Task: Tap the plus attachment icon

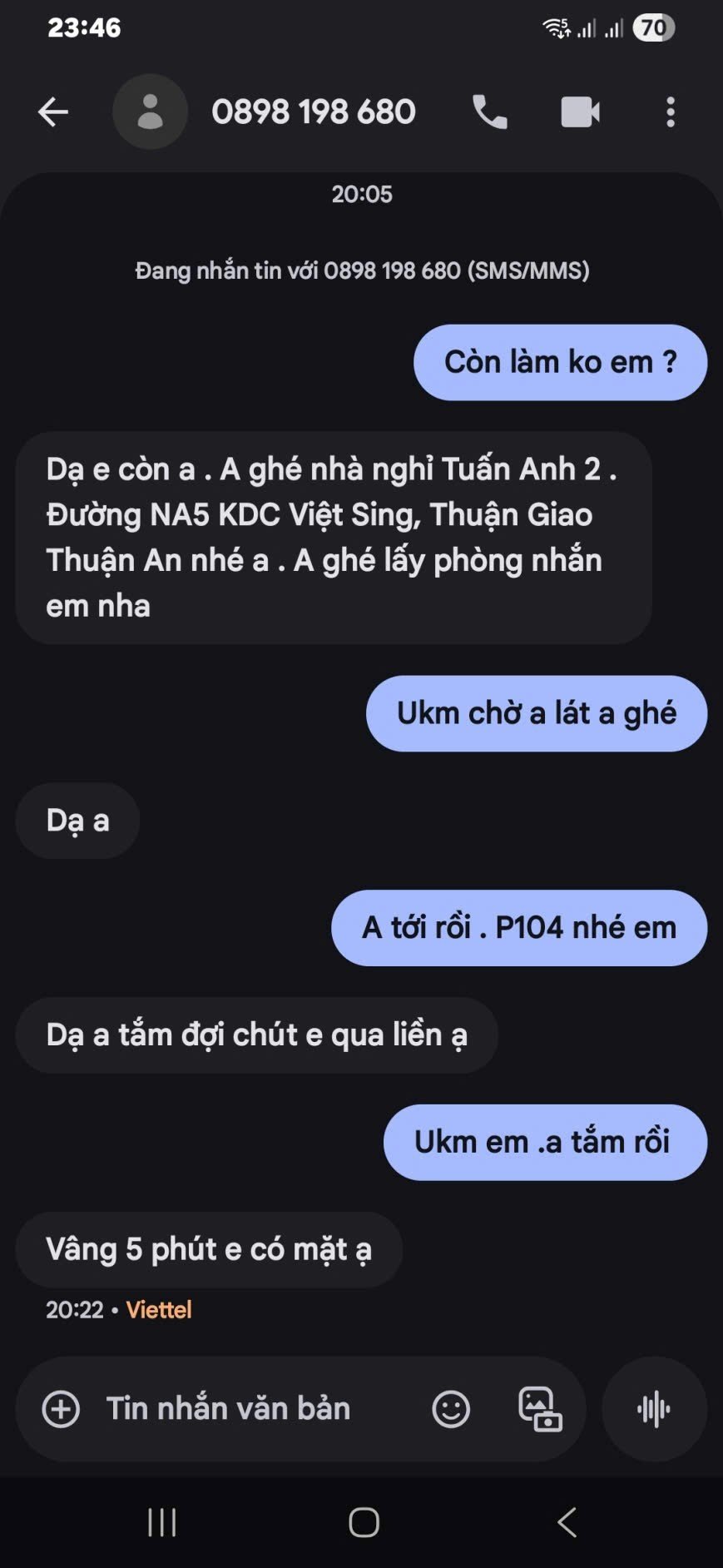Action: pos(62,1409)
